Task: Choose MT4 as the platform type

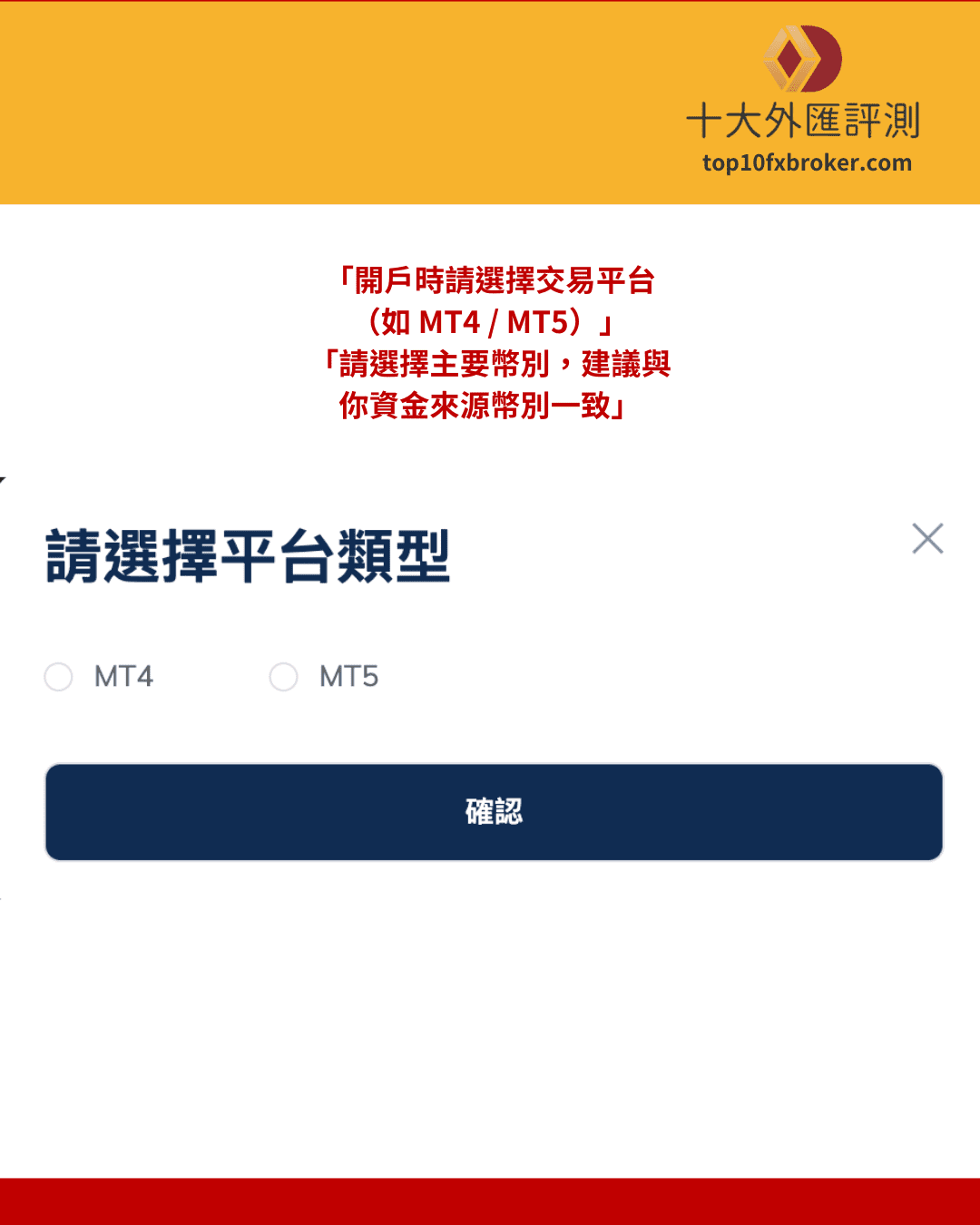Action: pos(58,677)
